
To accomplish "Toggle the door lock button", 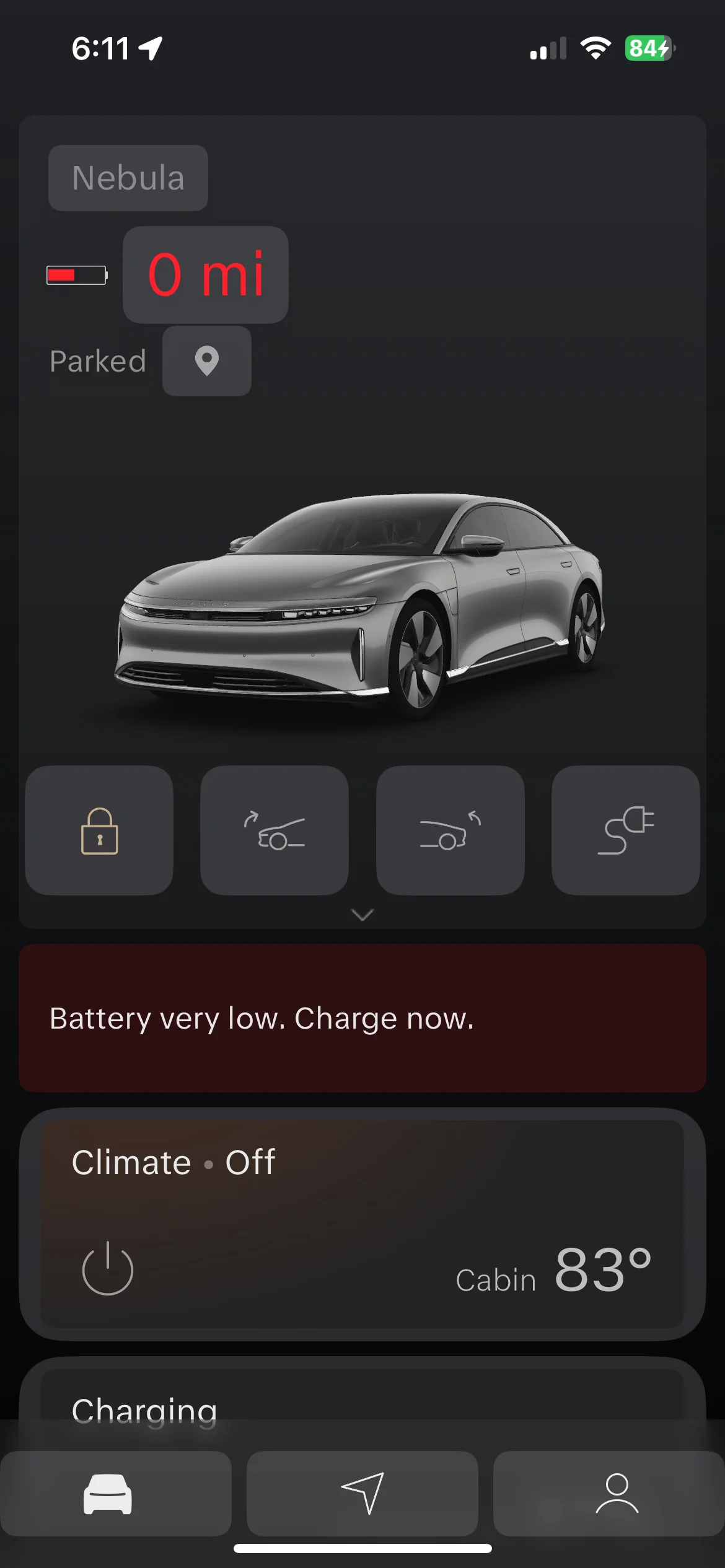I will pyautogui.click(x=99, y=830).
